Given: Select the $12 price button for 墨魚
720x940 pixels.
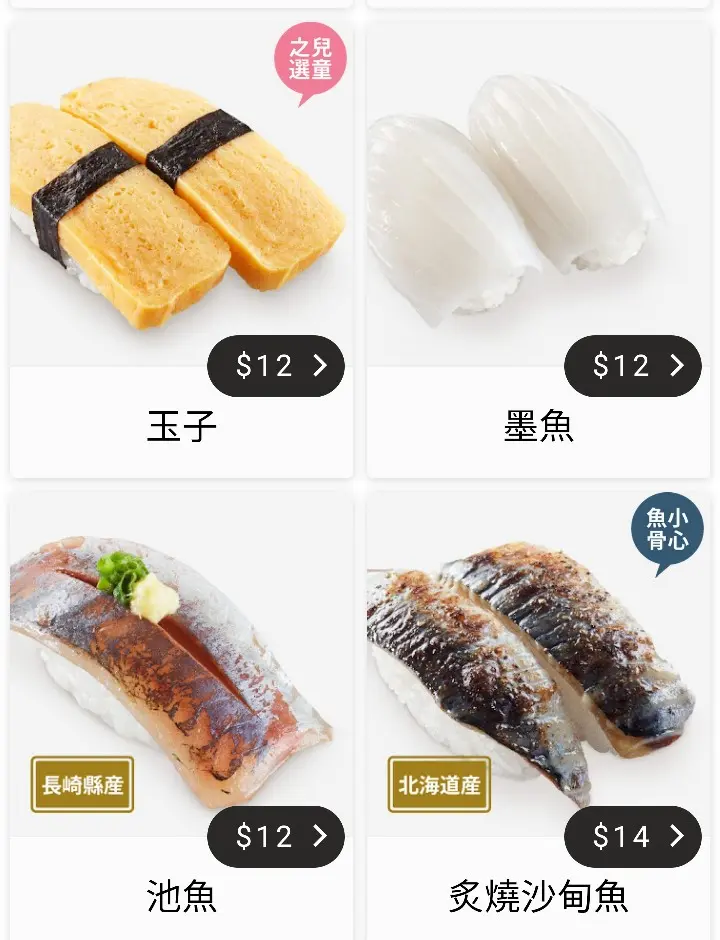Looking at the screenshot, I should [x=633, y=366].
